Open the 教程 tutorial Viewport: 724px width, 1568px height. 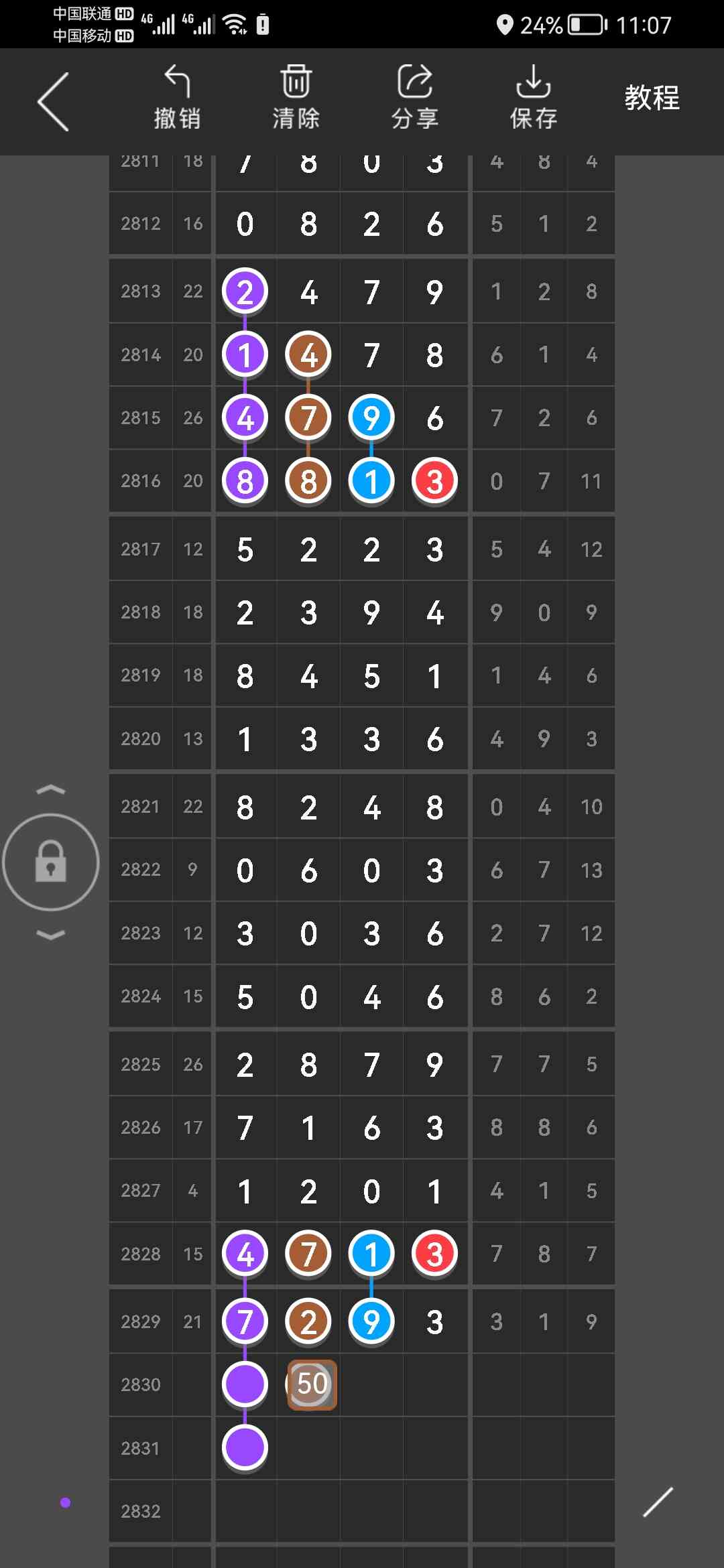pos(652,98)
